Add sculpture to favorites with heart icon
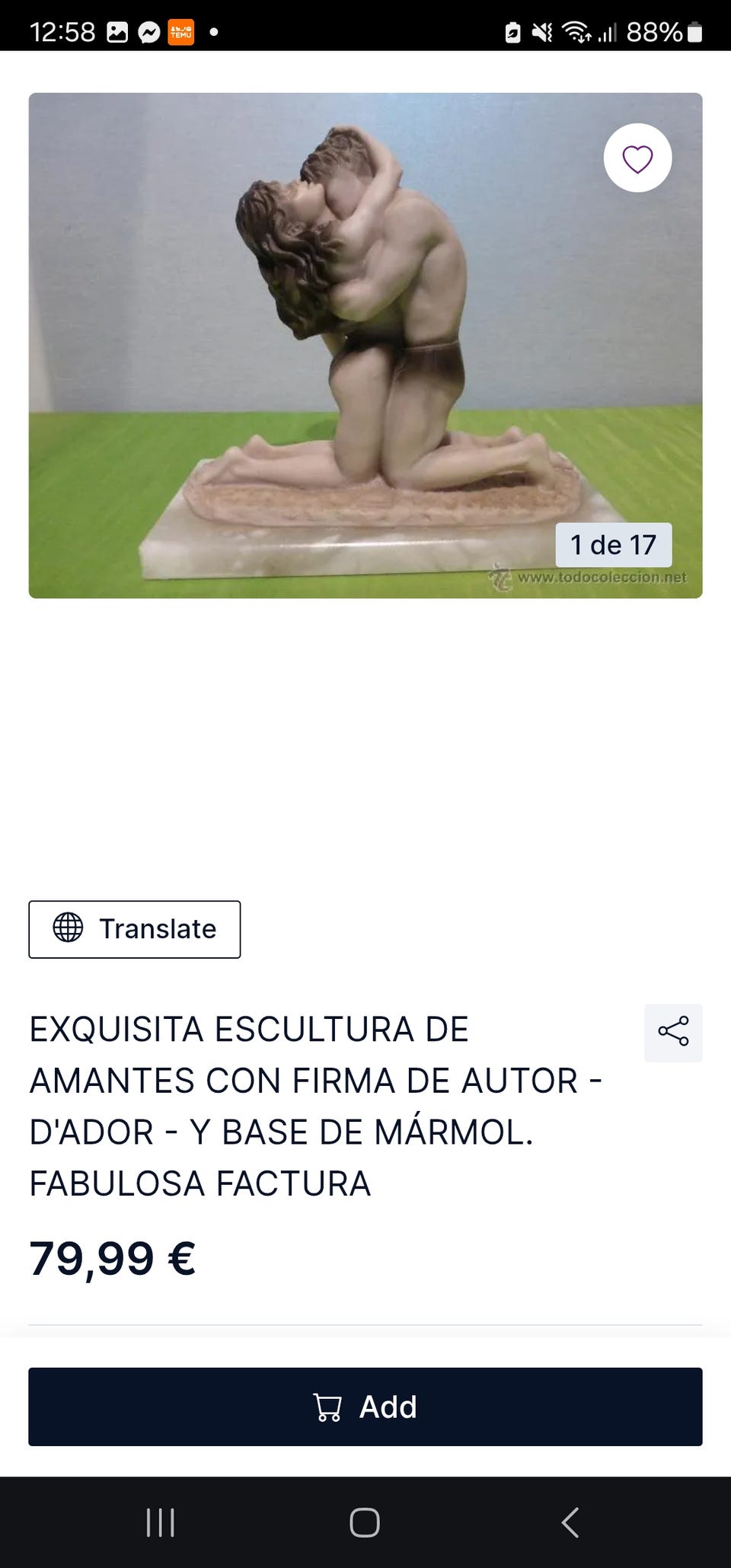731x1568 pixels. pos(637,158)
